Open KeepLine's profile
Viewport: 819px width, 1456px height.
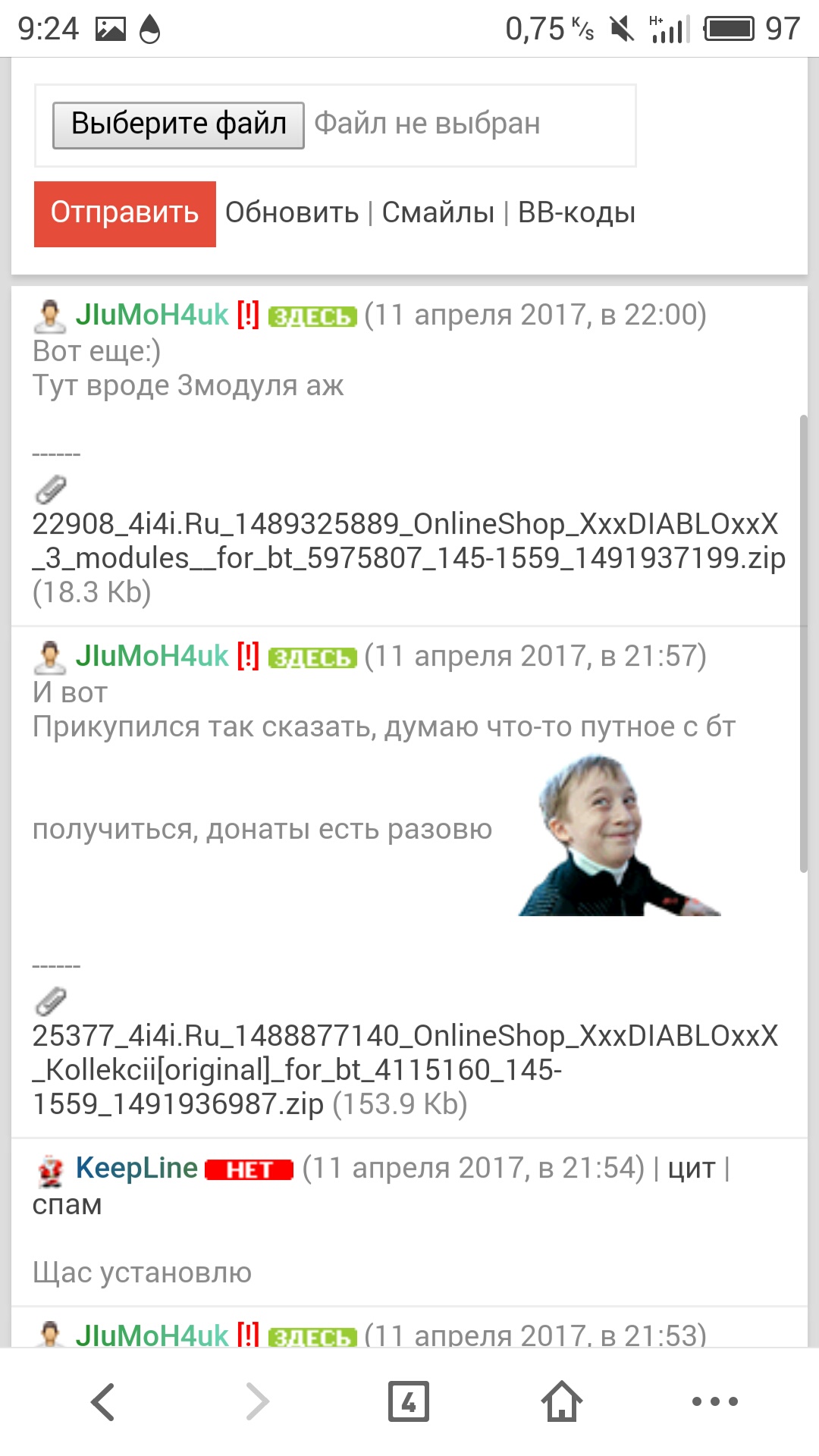point(136,1169)
